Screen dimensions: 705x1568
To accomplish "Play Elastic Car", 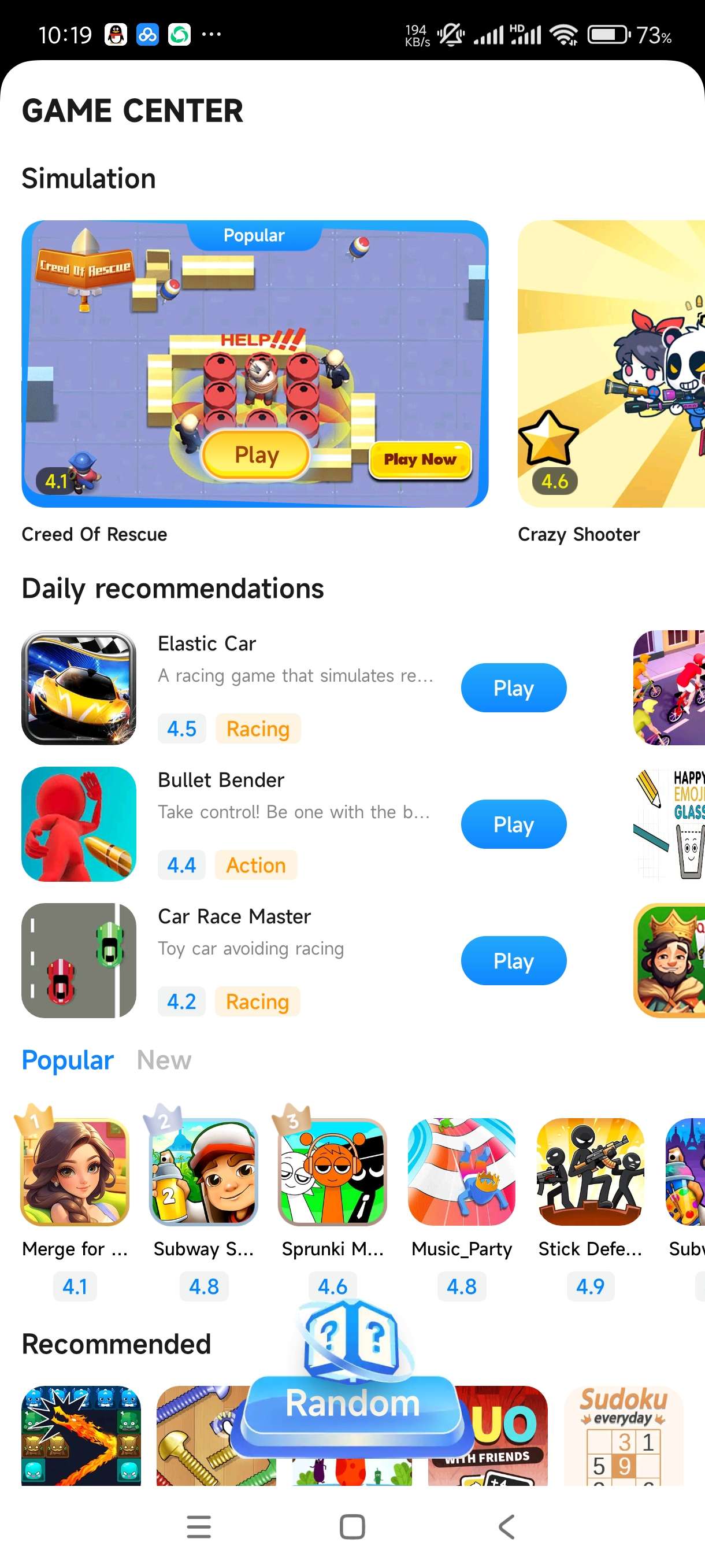I will tap(513, 688).
